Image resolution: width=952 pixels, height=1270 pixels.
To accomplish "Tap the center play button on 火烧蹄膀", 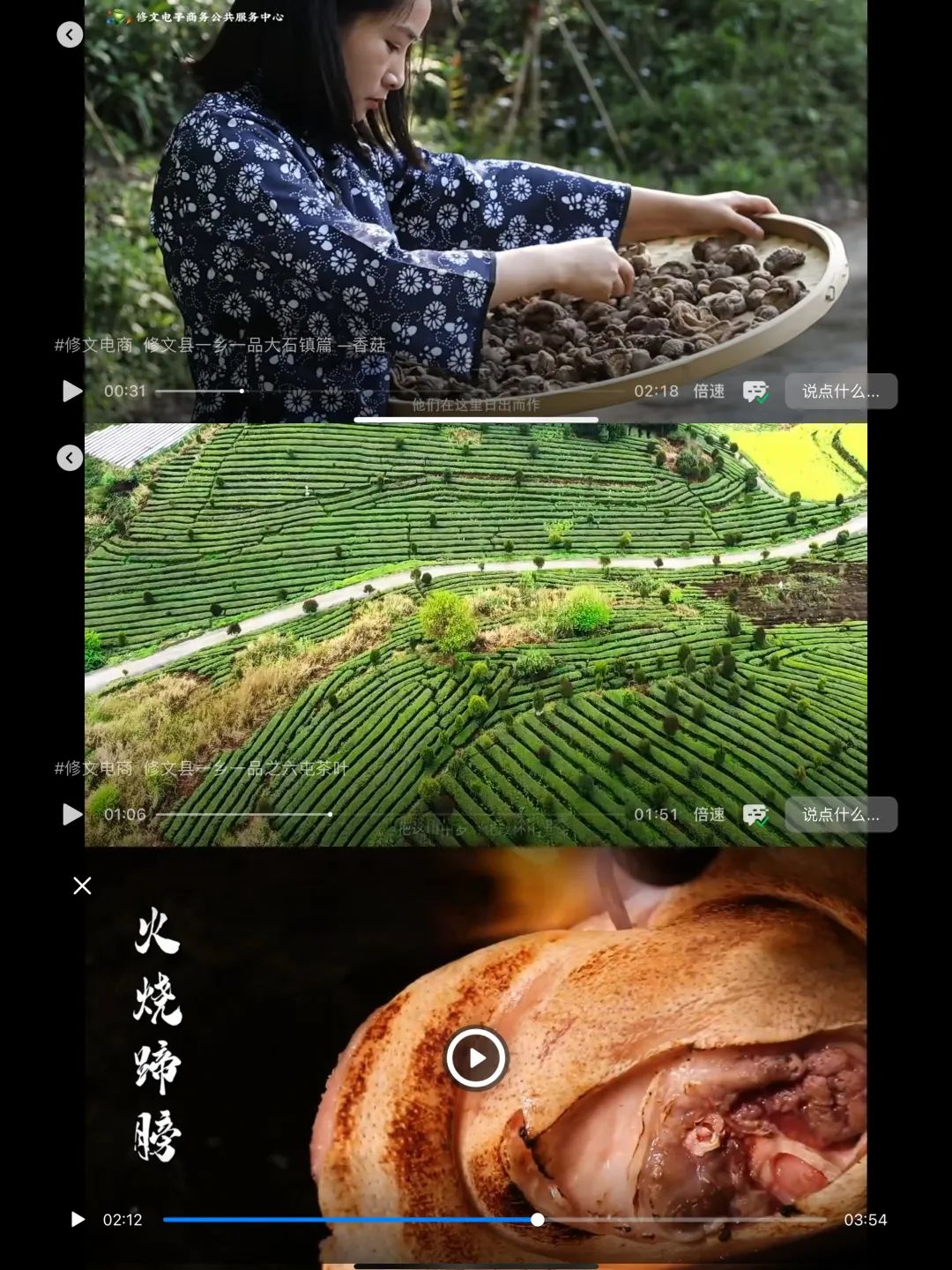I will 476,1057.
